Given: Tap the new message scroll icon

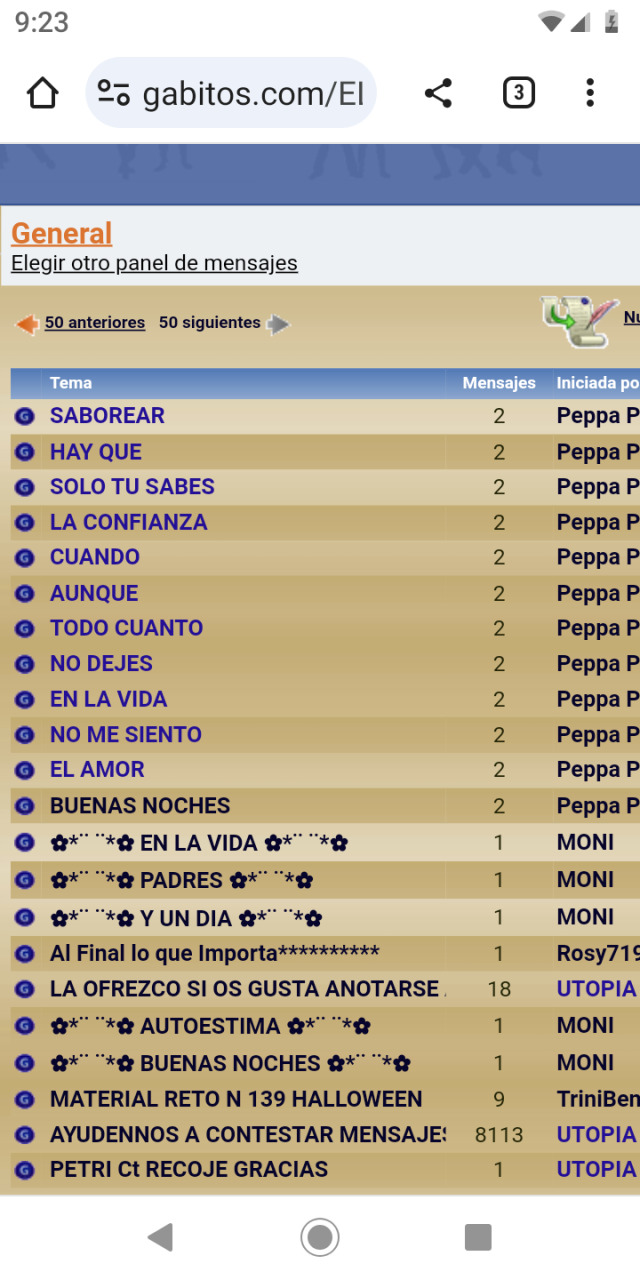Looking at the screenshot, I should [x=580, y=321].
